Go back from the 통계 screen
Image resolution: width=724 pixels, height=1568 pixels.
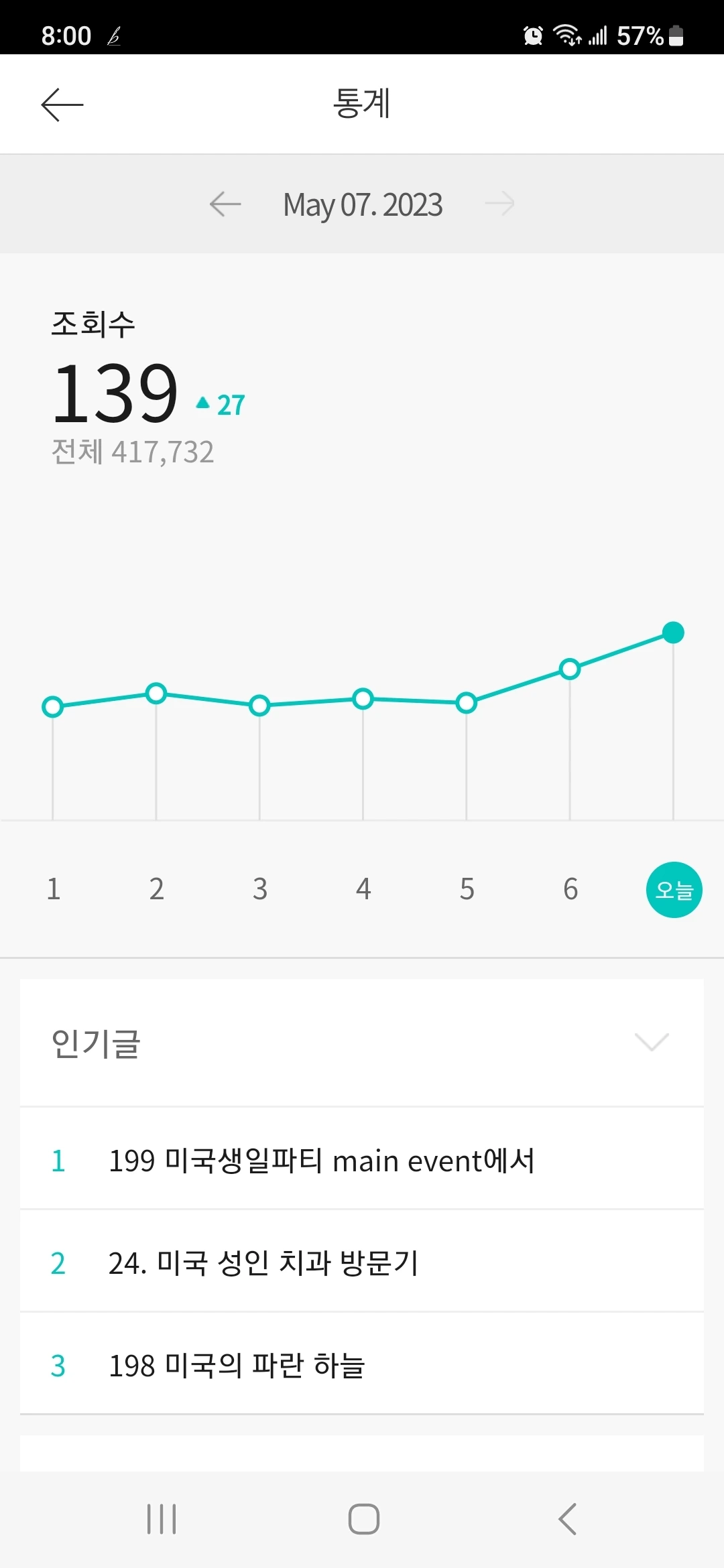pyautogui.click(x=62, y=105)
